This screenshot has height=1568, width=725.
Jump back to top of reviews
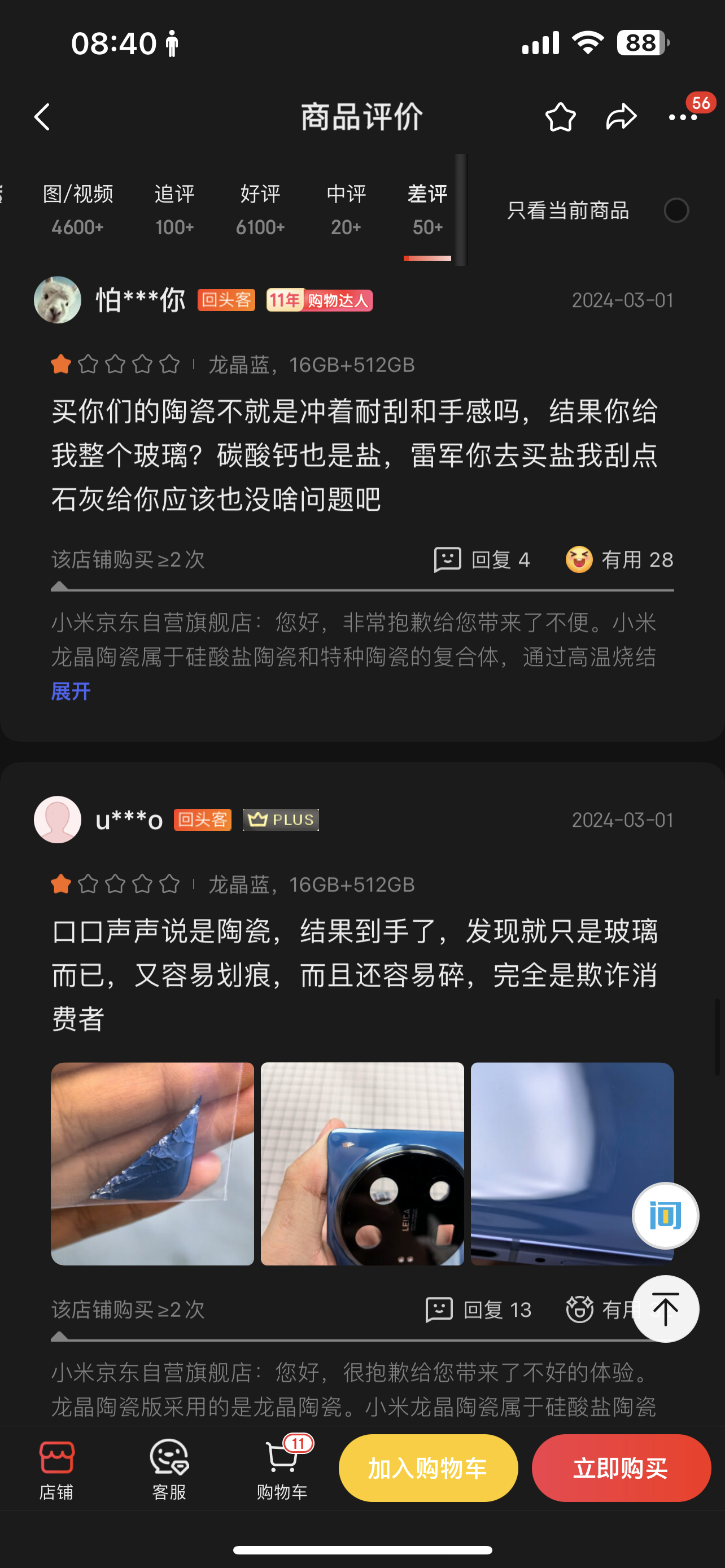click(x=665, y=1309)
